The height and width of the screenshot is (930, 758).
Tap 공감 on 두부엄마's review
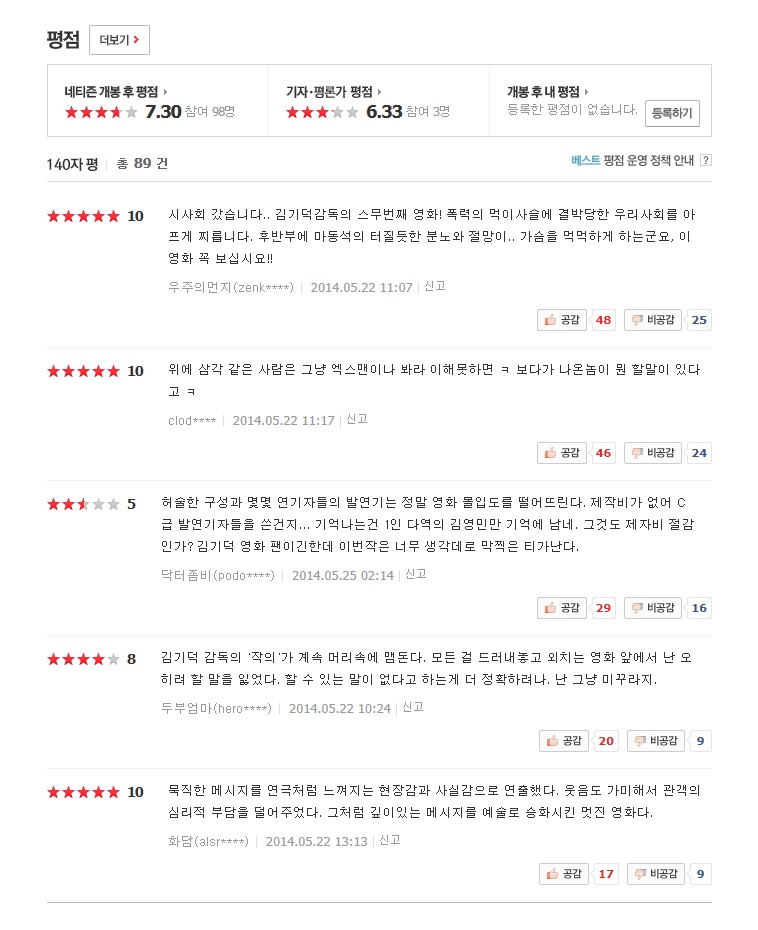564,741
